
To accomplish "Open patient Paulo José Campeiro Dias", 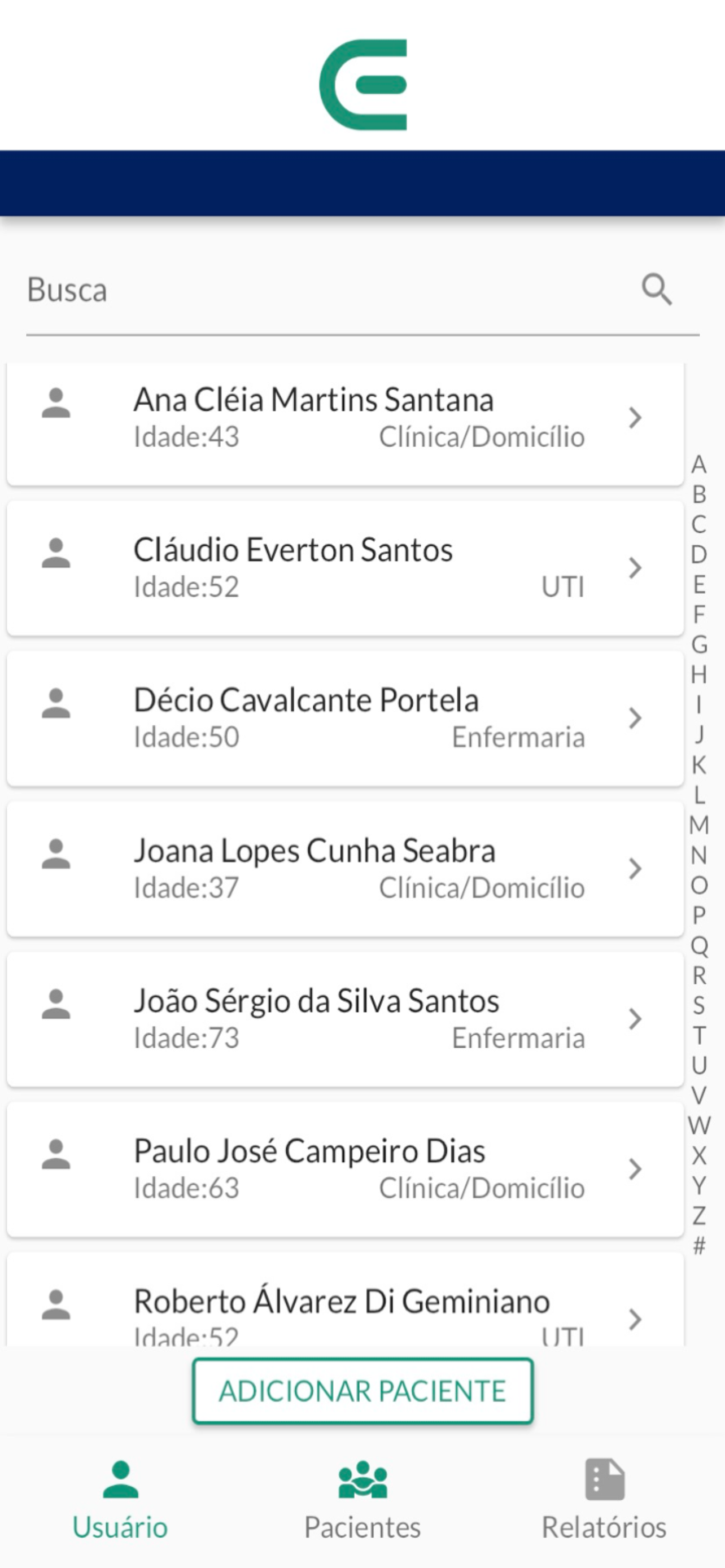I will tap(345, 1170).
